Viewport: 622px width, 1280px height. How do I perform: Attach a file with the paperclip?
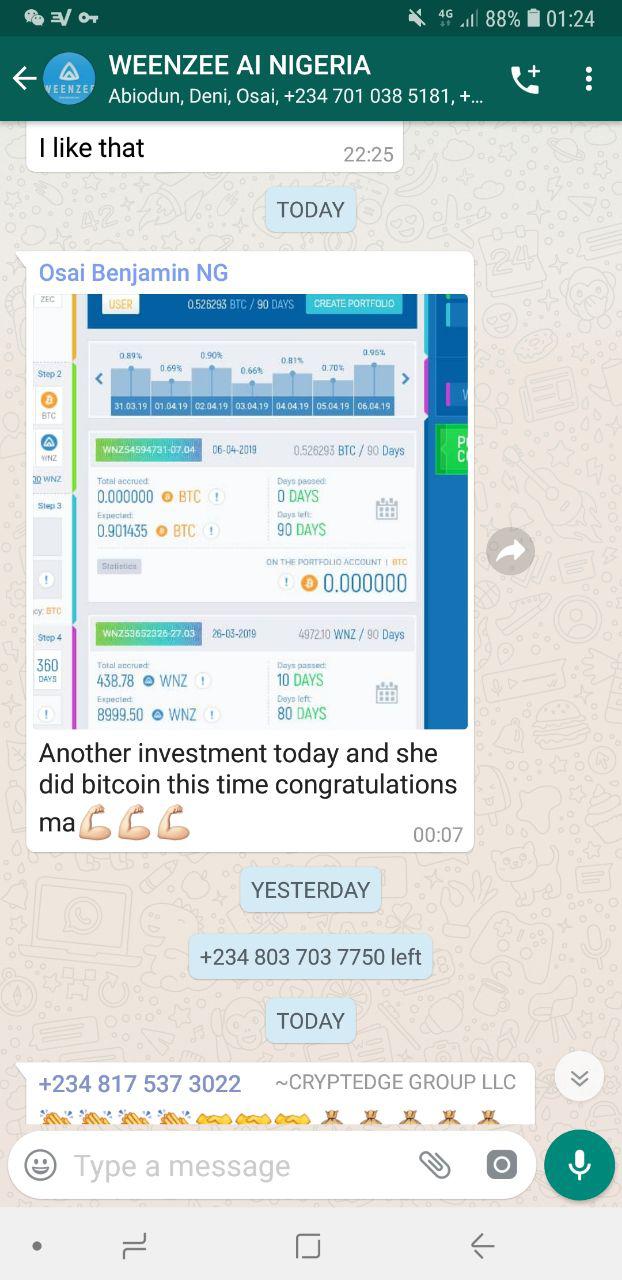(x=434, y=1164)
